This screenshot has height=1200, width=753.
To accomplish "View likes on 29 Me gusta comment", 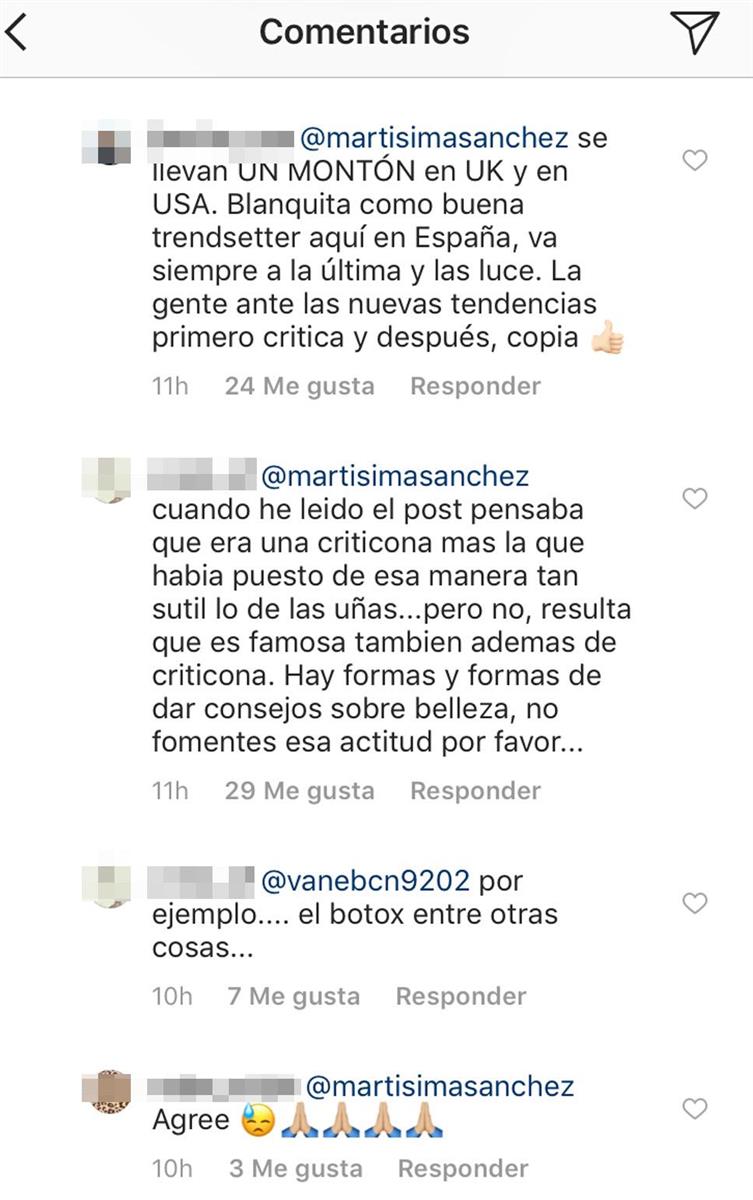I will (299, 791).
